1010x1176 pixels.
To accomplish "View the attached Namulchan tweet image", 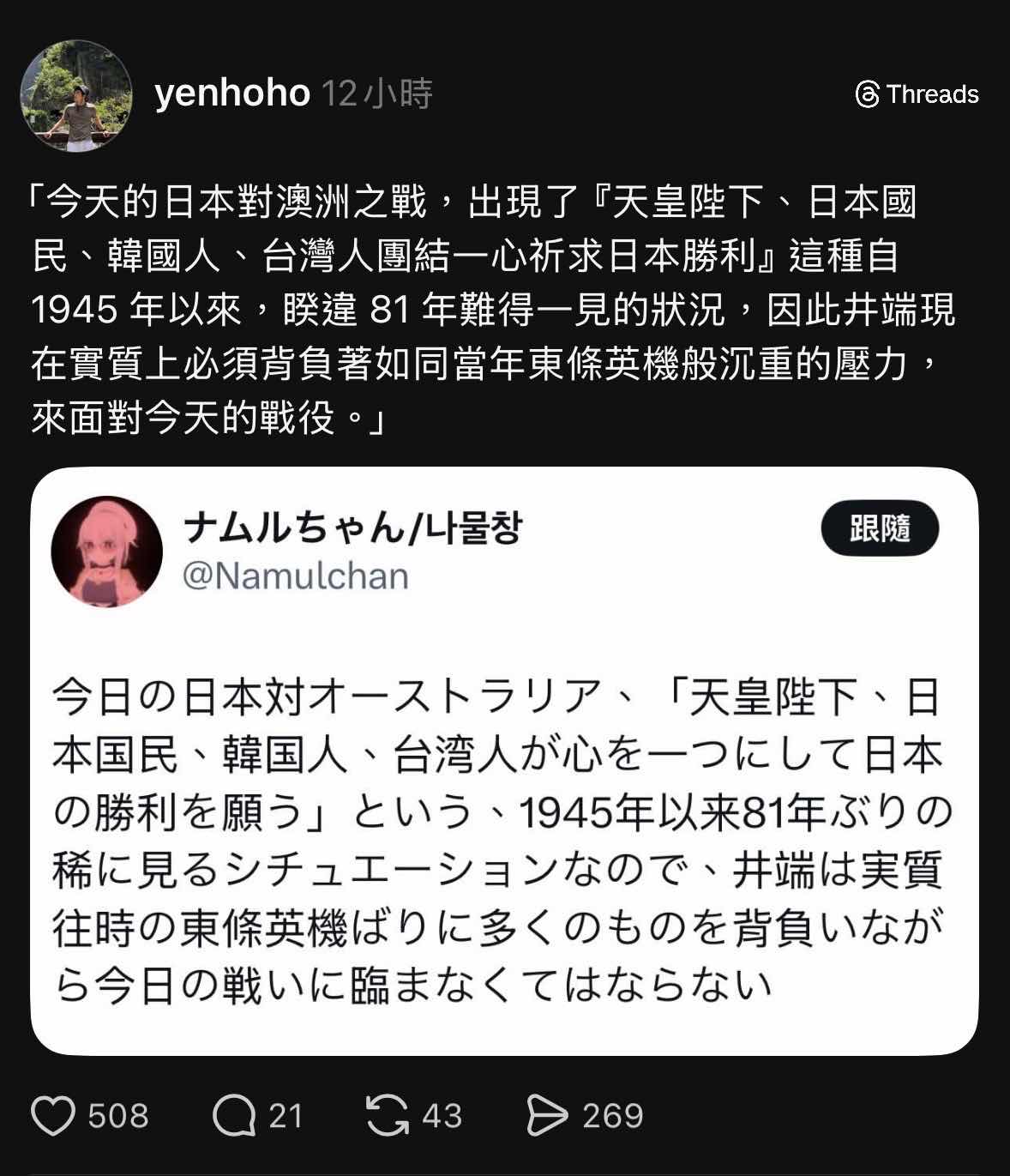I will pos(504,762).
